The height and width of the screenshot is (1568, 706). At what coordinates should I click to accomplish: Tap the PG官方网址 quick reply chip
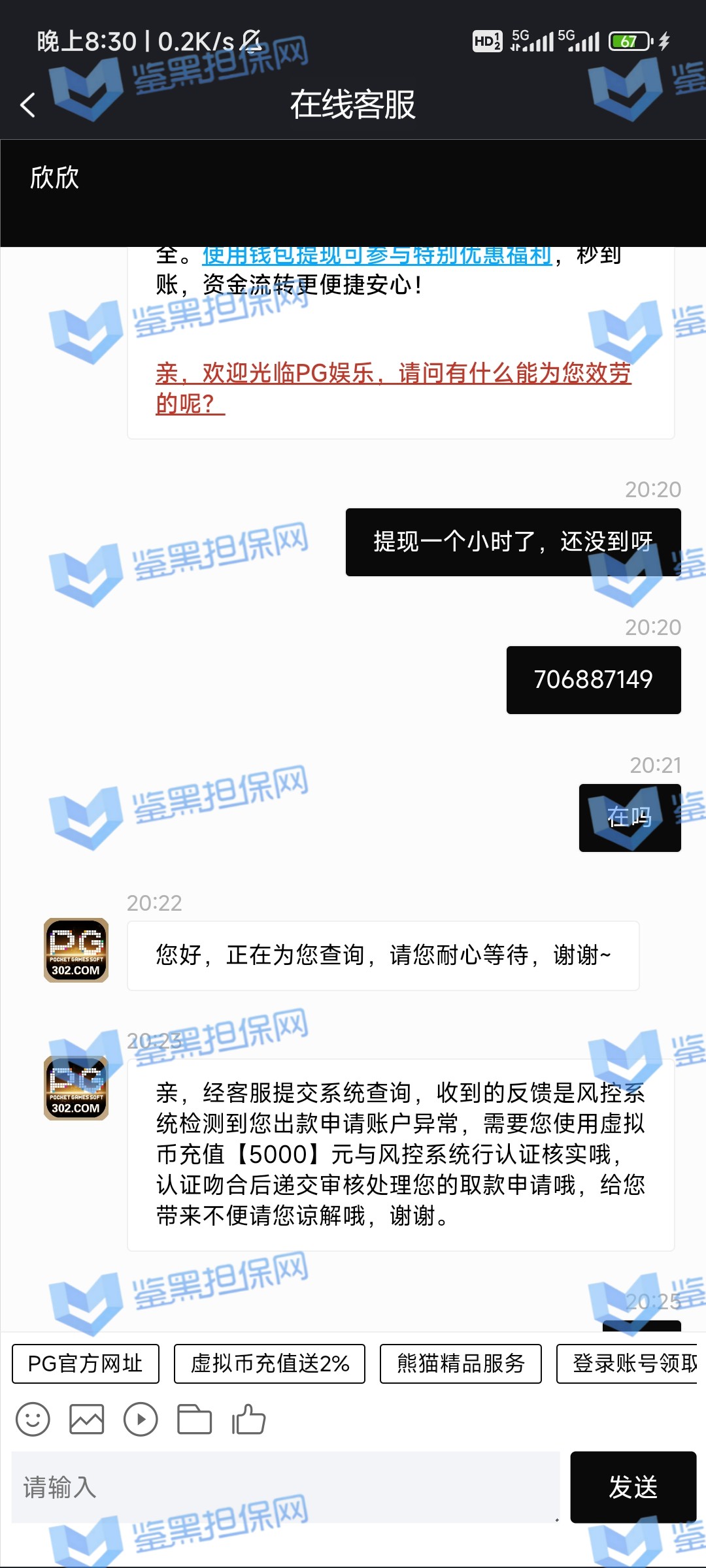click(85, 1364)
